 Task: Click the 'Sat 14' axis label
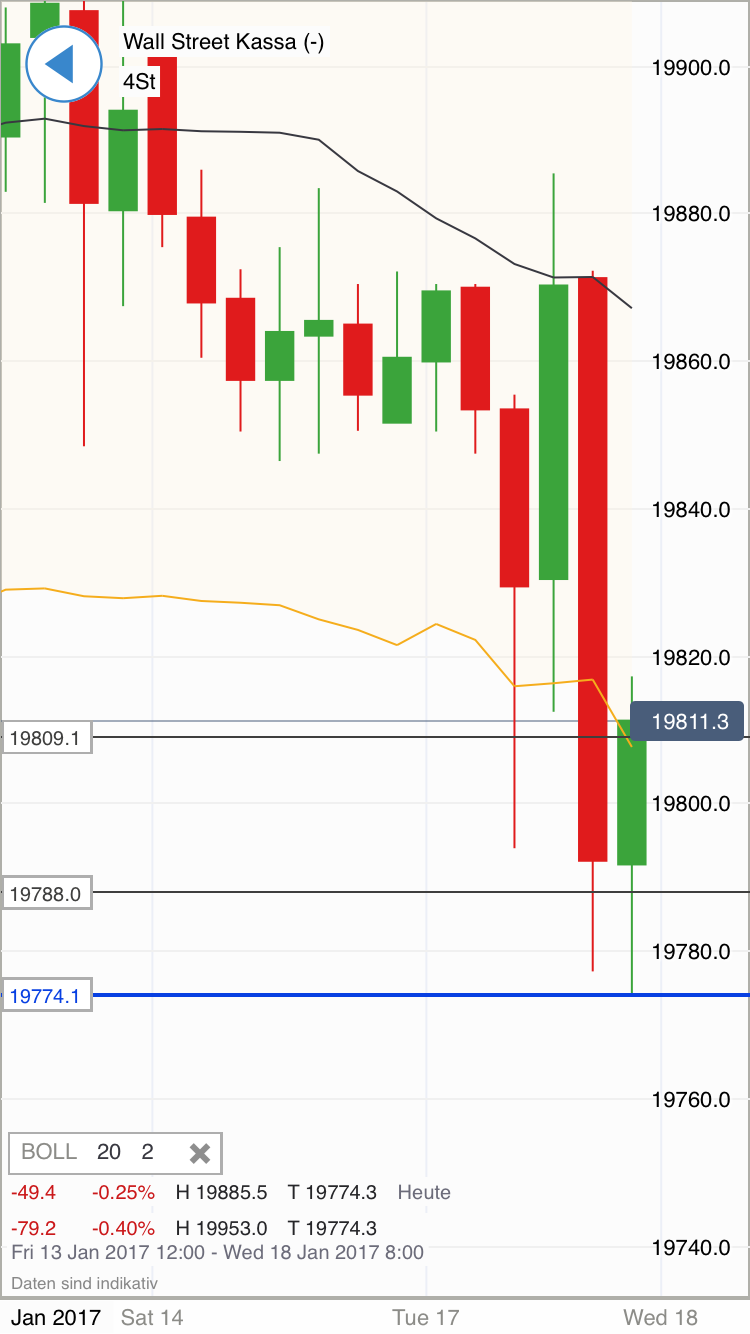click(x=151, y=1318)
